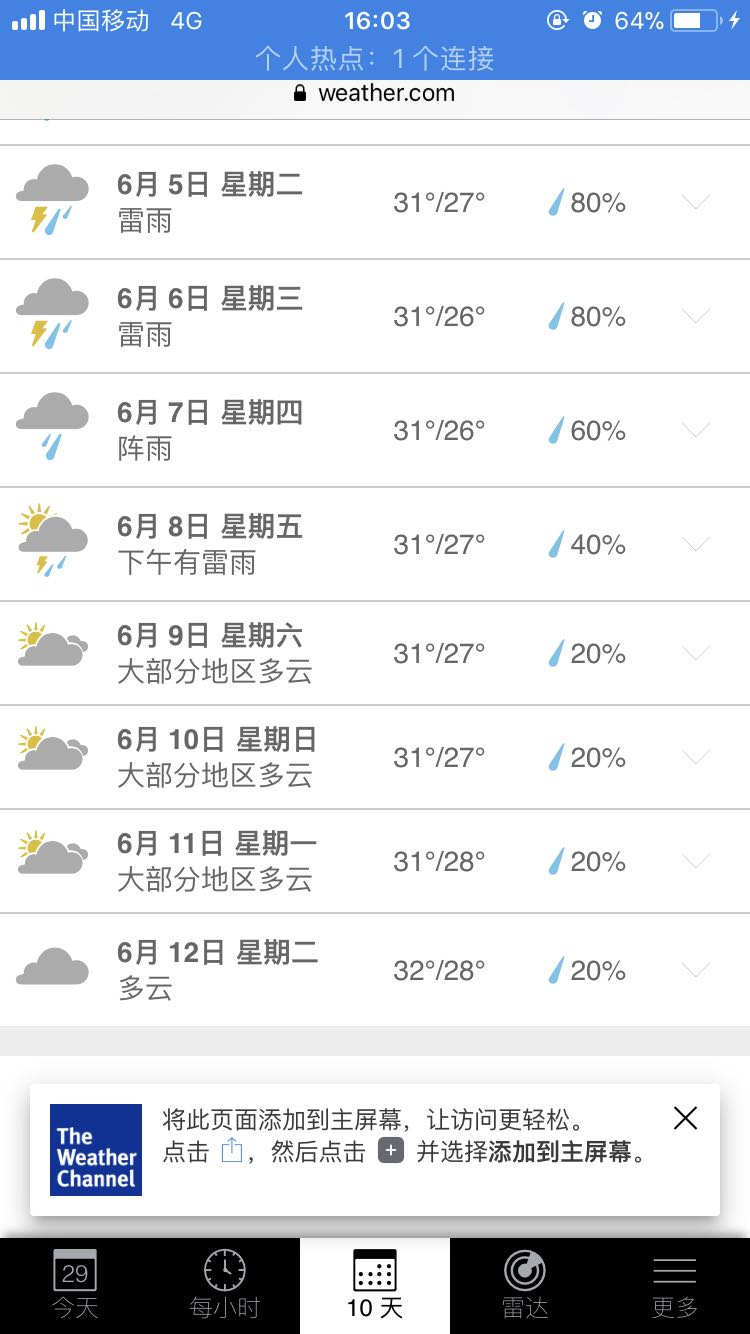
Task: Expand the 6月7日 星期四 阵雨 row
Action: coord(695,430)
